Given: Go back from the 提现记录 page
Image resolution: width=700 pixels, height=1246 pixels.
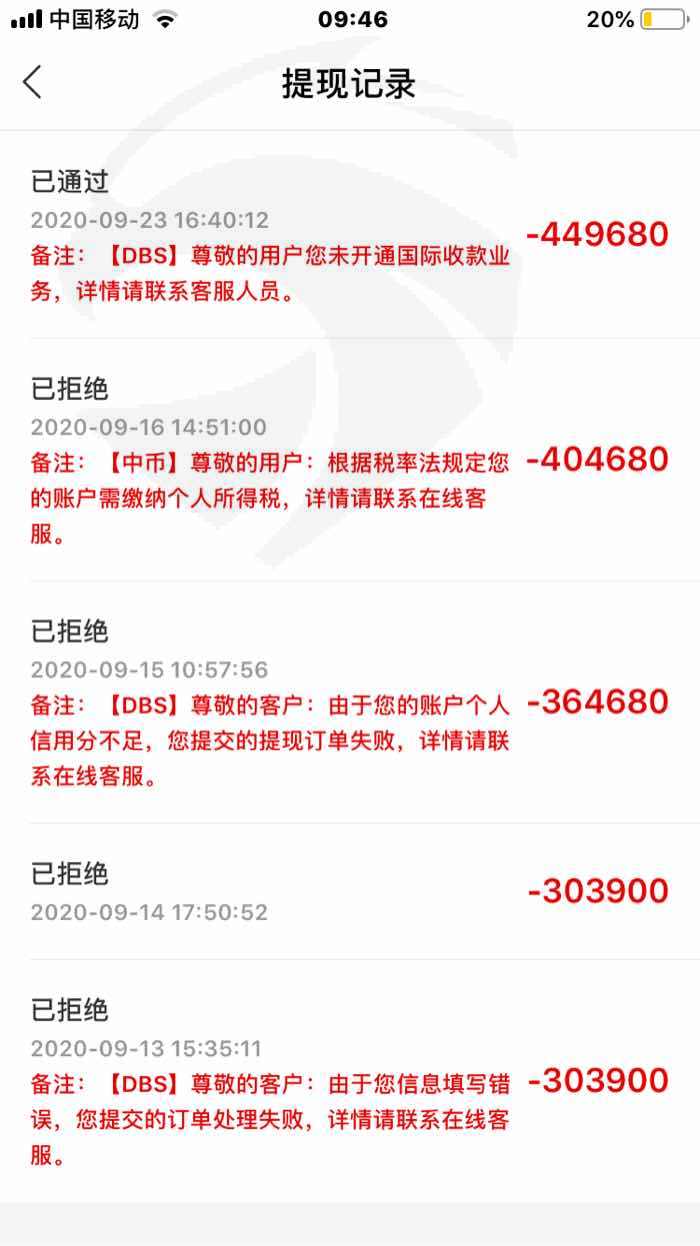Looking at the screenshot, I should (x=32, y=83).
